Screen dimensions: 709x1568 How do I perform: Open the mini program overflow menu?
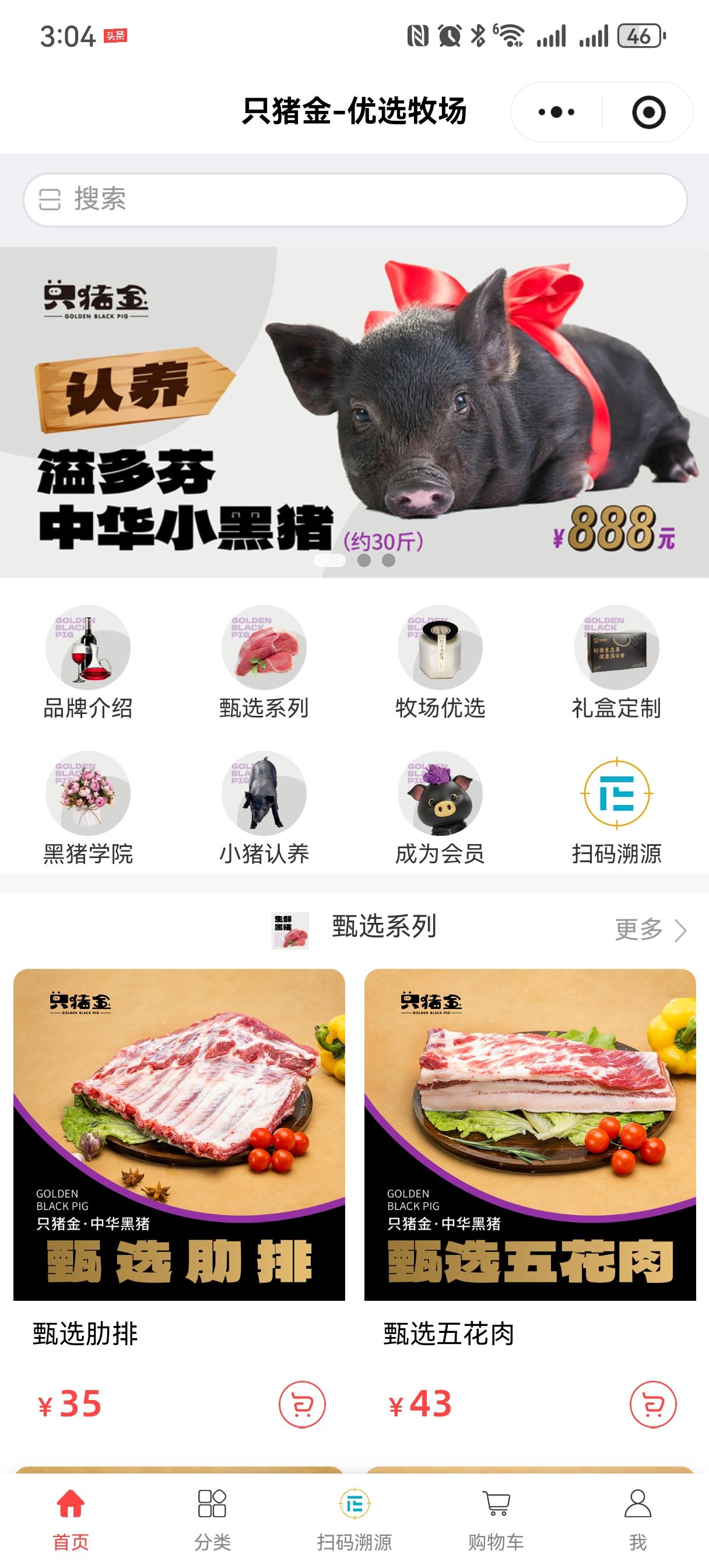pyautogui.click(x=556, y=112)
